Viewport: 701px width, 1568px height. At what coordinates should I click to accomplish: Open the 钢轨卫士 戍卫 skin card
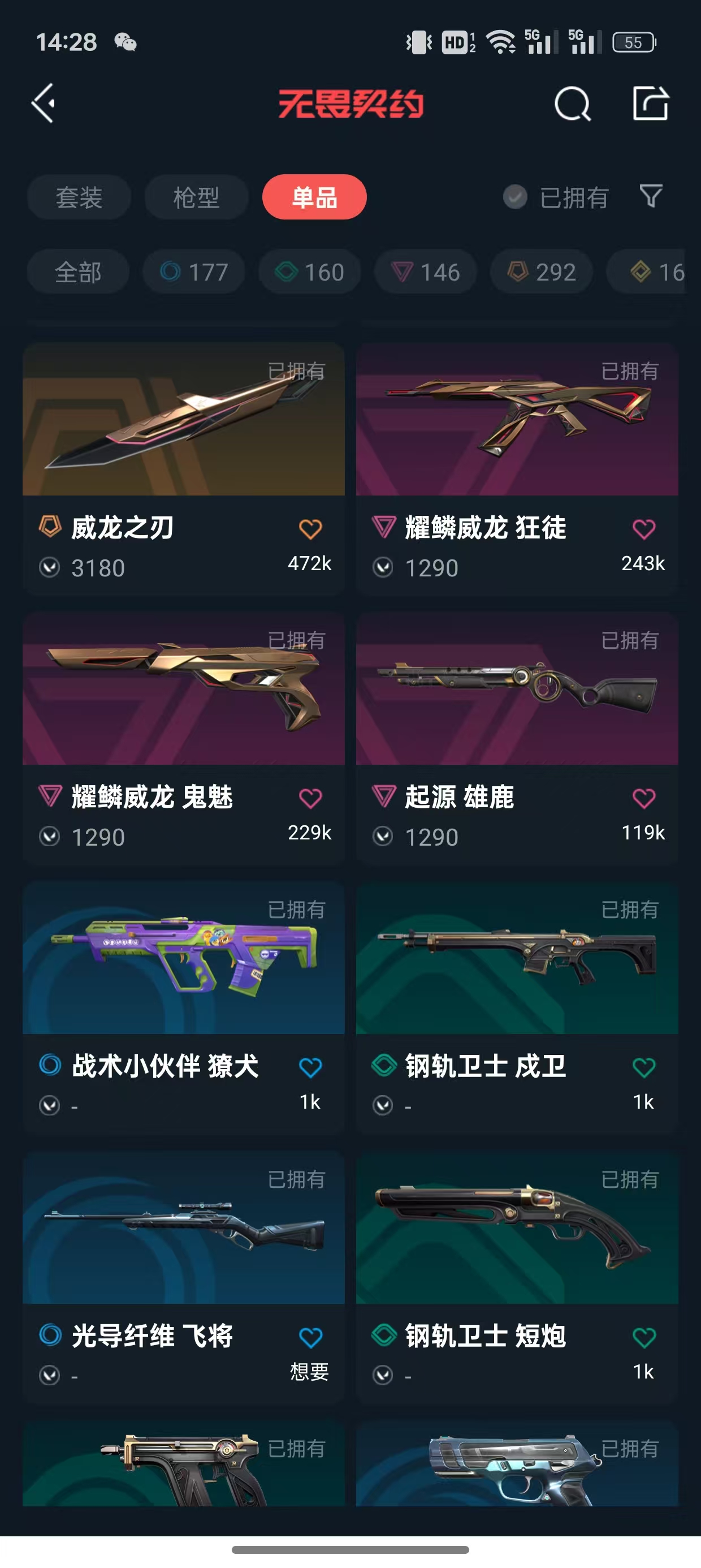click(x=517, y=1007)
